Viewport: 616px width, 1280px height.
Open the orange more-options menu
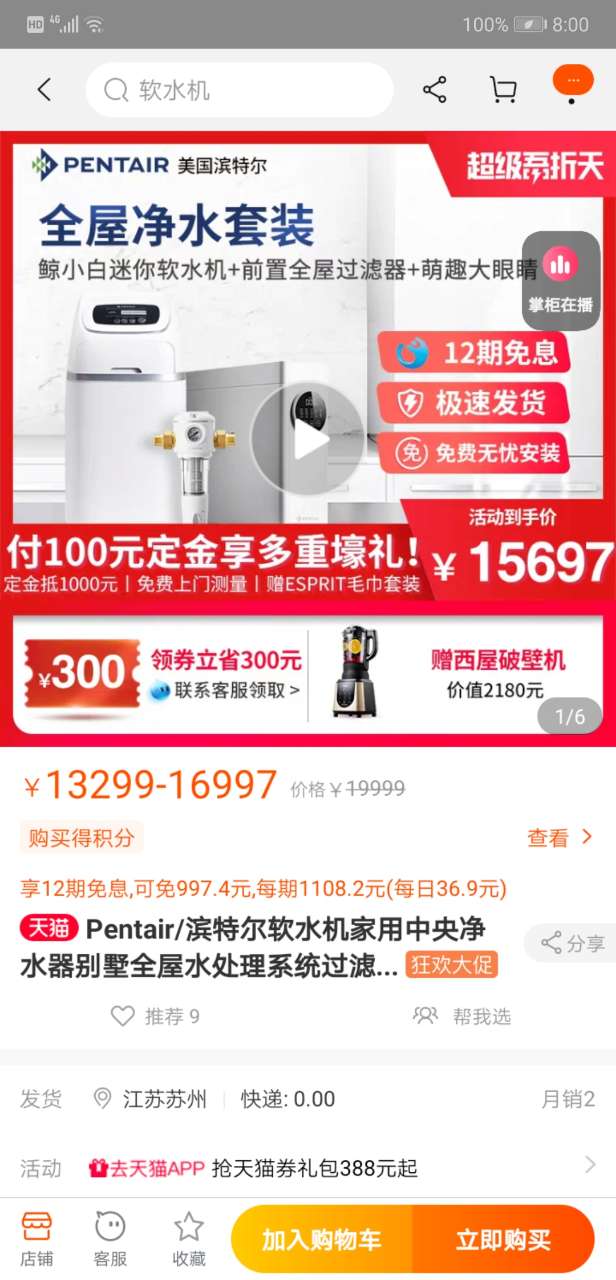[x=573, y=83]
